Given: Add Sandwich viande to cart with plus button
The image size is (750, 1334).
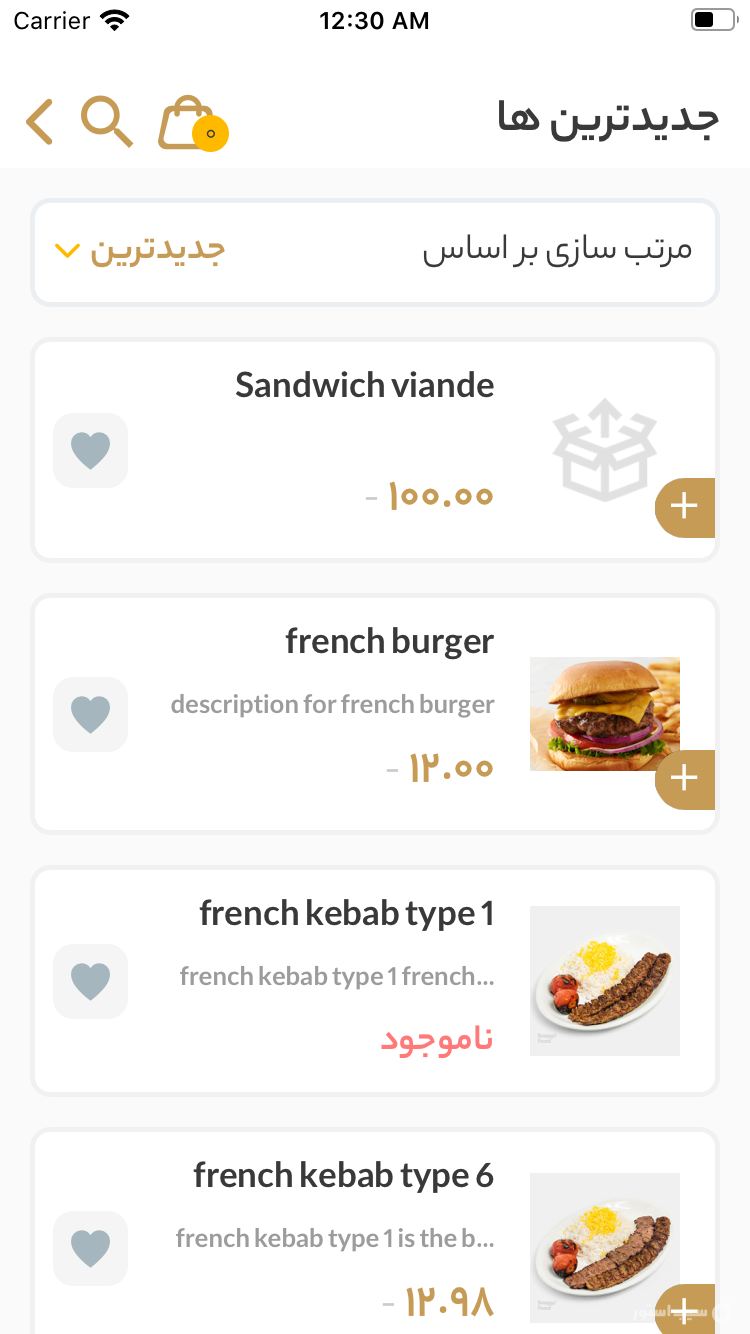Looking at the screenshot, I should (x=685, y=508).
